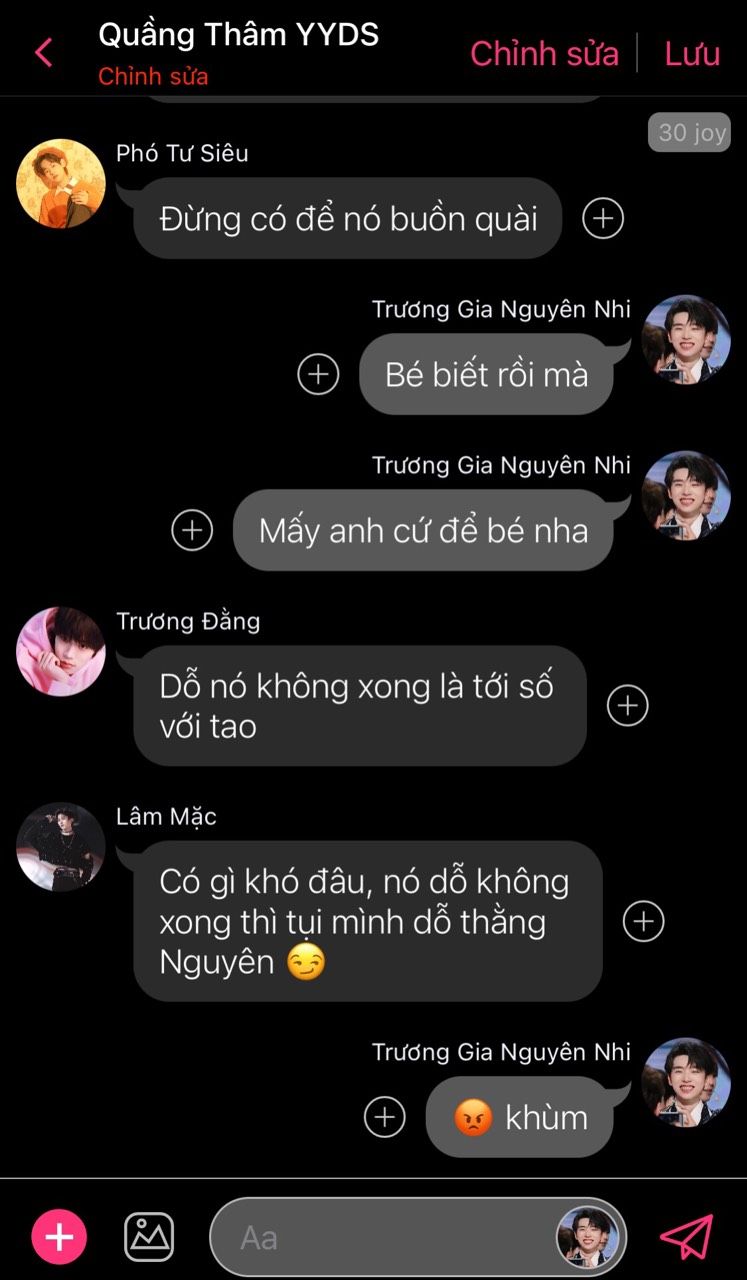Tap Phó Tư Siêu's avatar
747x1280 pixels.
tap(61, 184)
